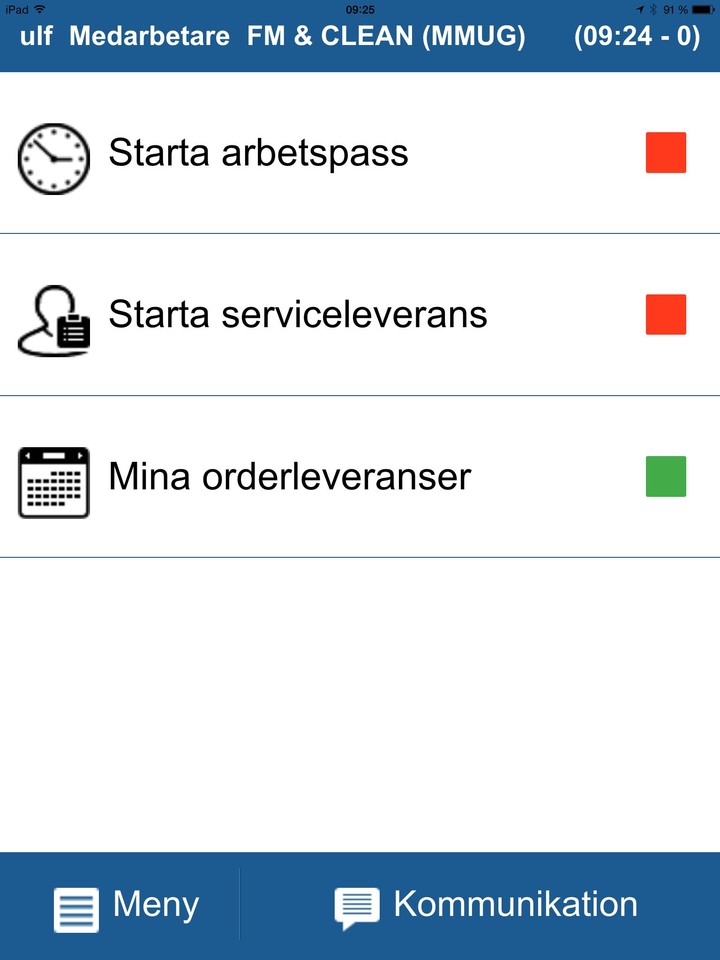
Task: Open the calendar icon for Mina orderleveranser
Action: [53, 482]
